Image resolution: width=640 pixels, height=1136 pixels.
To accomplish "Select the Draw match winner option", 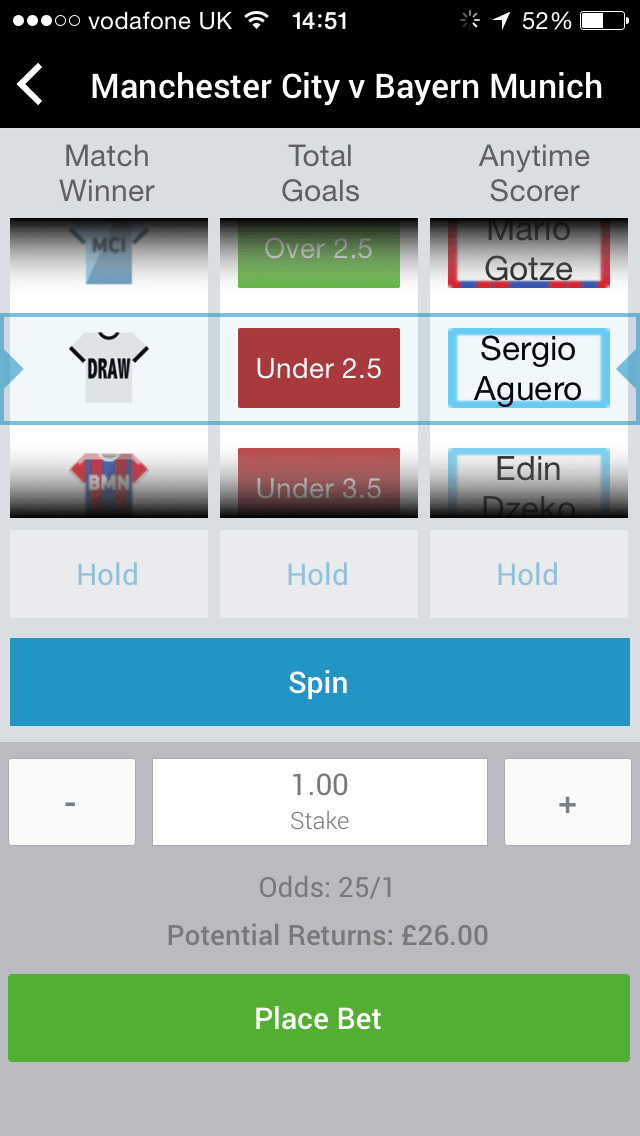I will click(109, 367).
